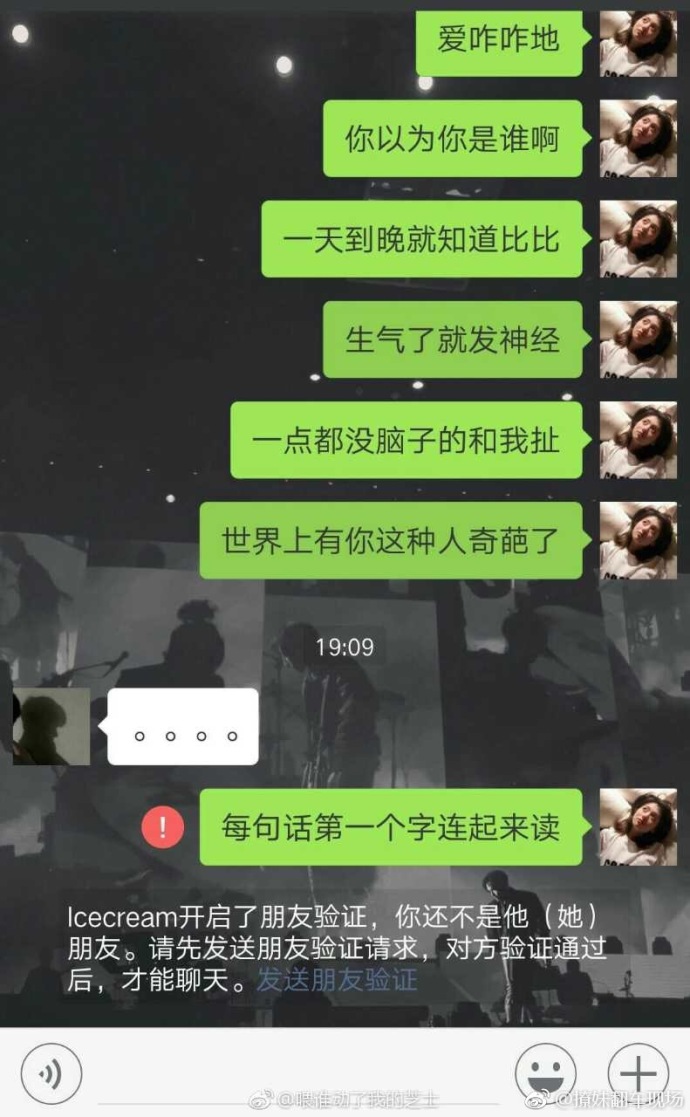The height and width of the screenshot is (1117, 690).
Task: Switch to voice input mode
Action: point(50,1073)
